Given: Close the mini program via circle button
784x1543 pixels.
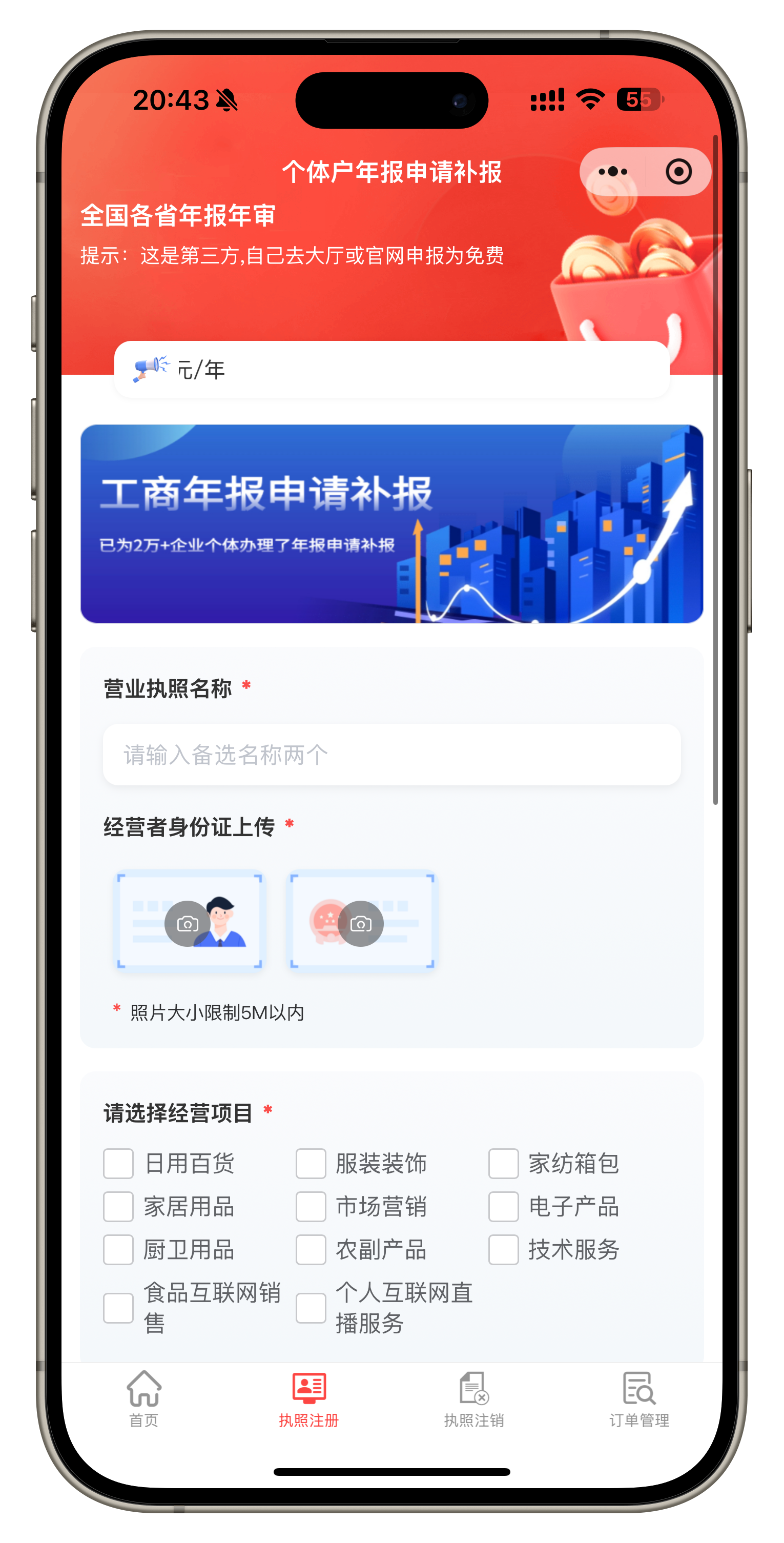Looking at the screenshot, I should pyautogui.click(x=678, y=172).
